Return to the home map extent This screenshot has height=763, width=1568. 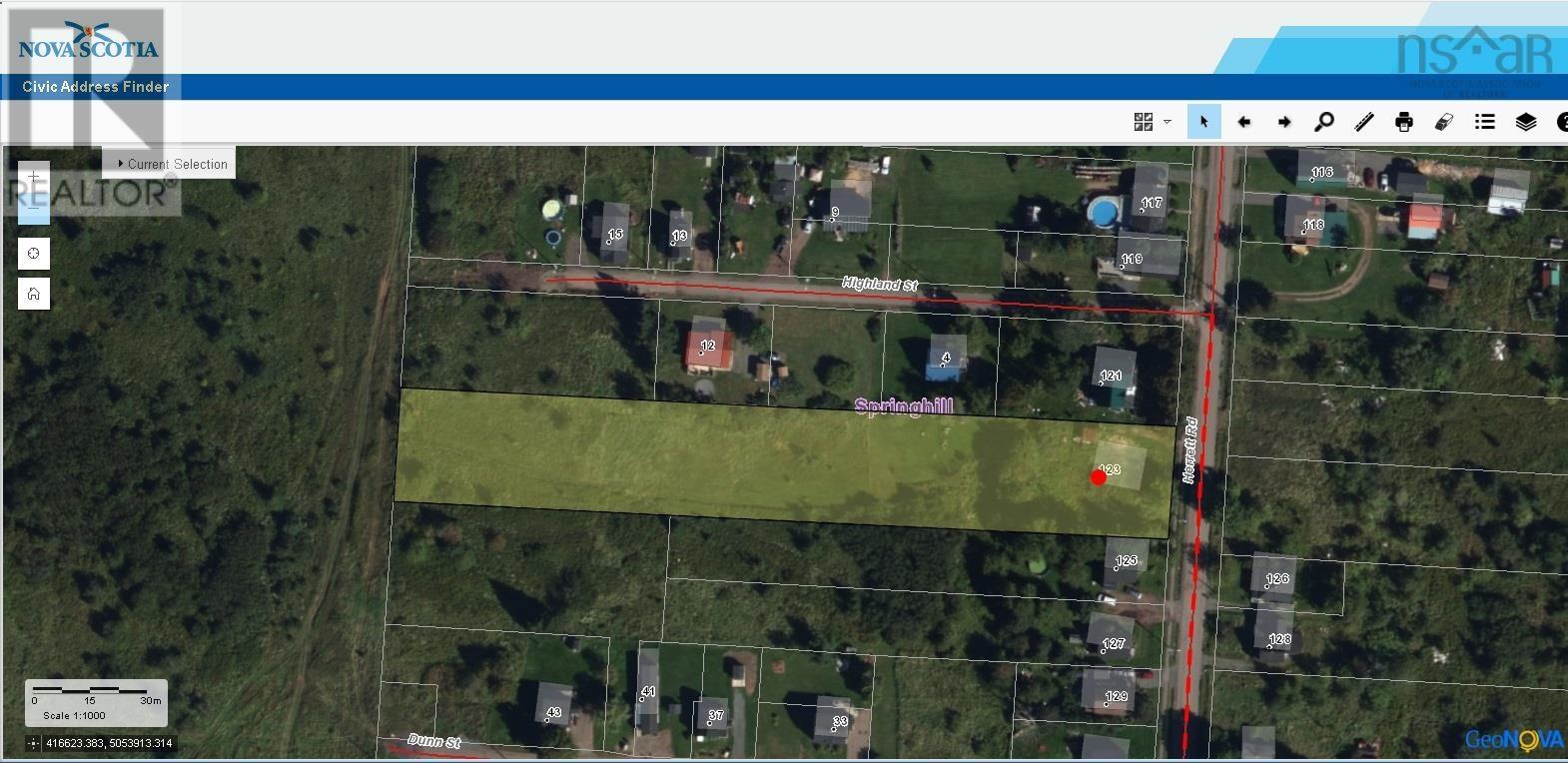click(33, 294)
